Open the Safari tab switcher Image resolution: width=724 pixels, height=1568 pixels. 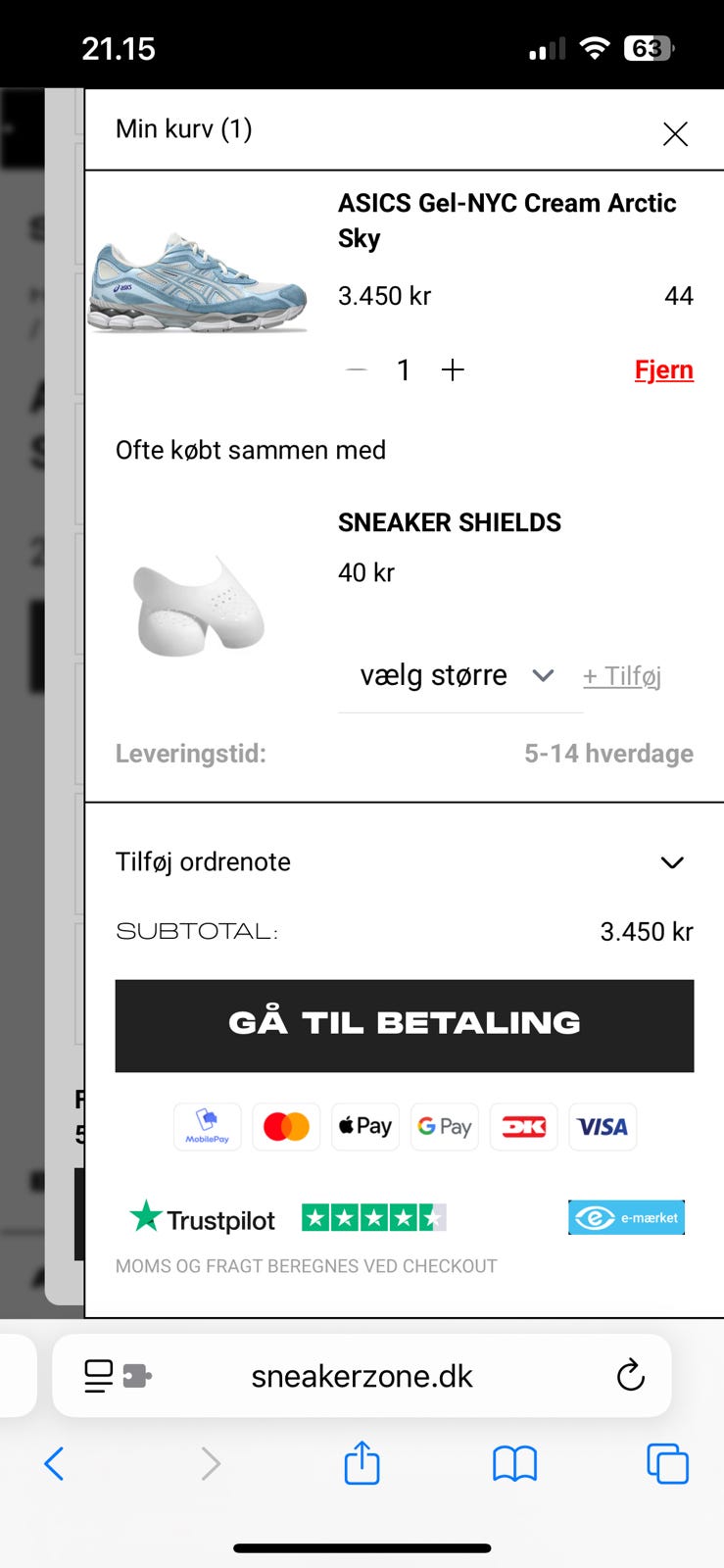[668, 1463]
